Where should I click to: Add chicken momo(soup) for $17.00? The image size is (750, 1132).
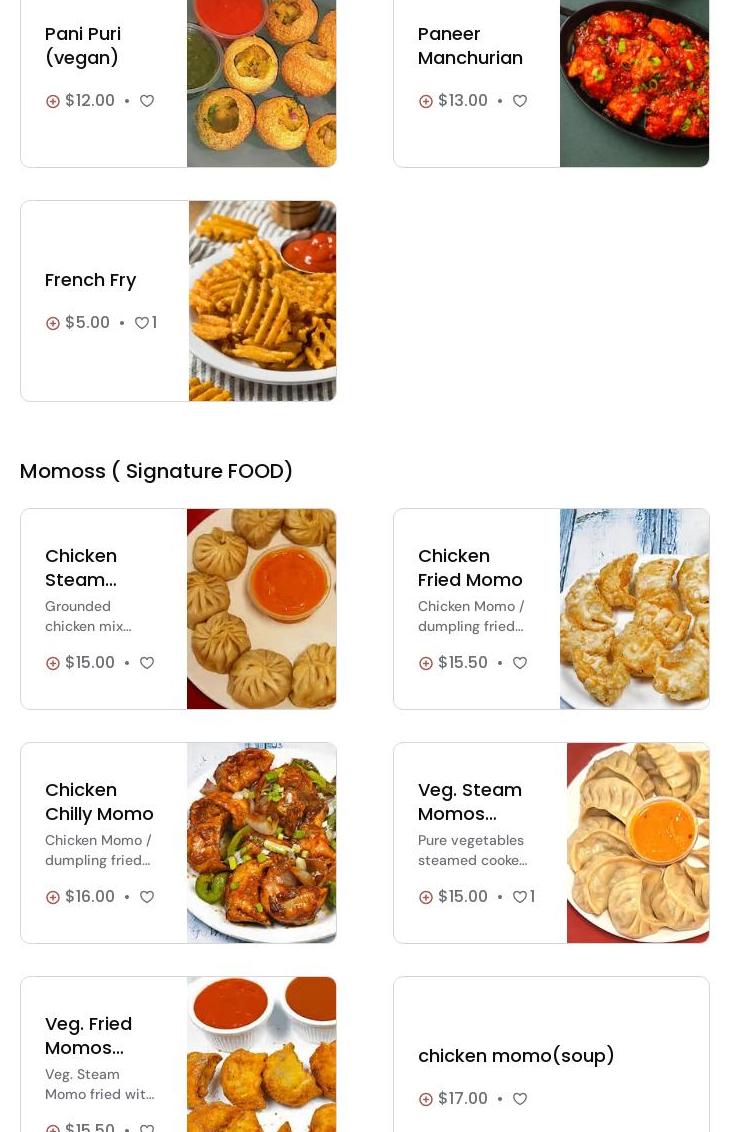click(426, 1099)
